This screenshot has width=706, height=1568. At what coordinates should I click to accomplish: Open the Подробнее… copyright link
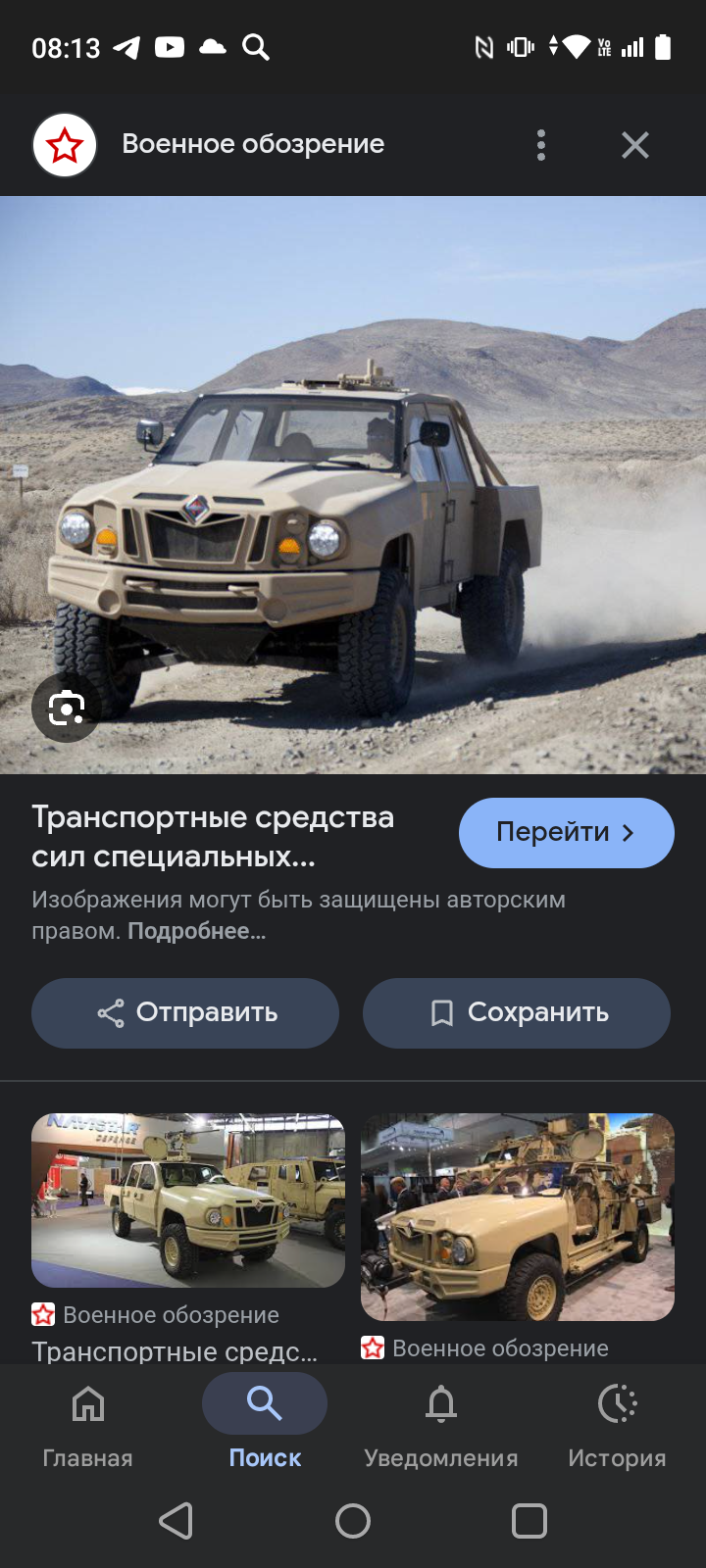(x=196, y=931)
